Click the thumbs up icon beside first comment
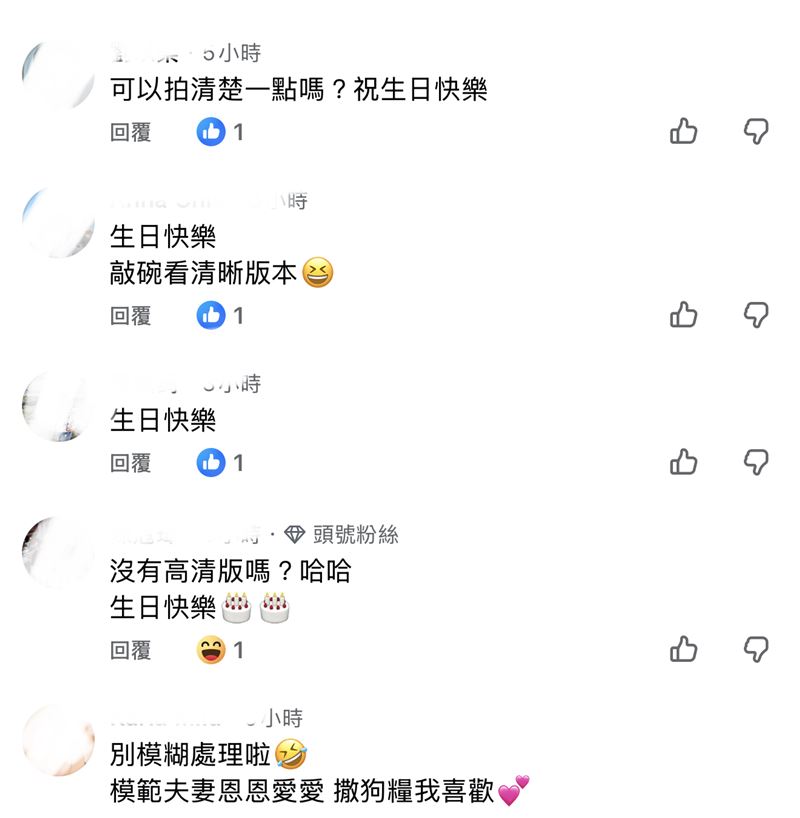Image resolution: width=800 pixels, height=818 pixels. (x=684, y=133)
